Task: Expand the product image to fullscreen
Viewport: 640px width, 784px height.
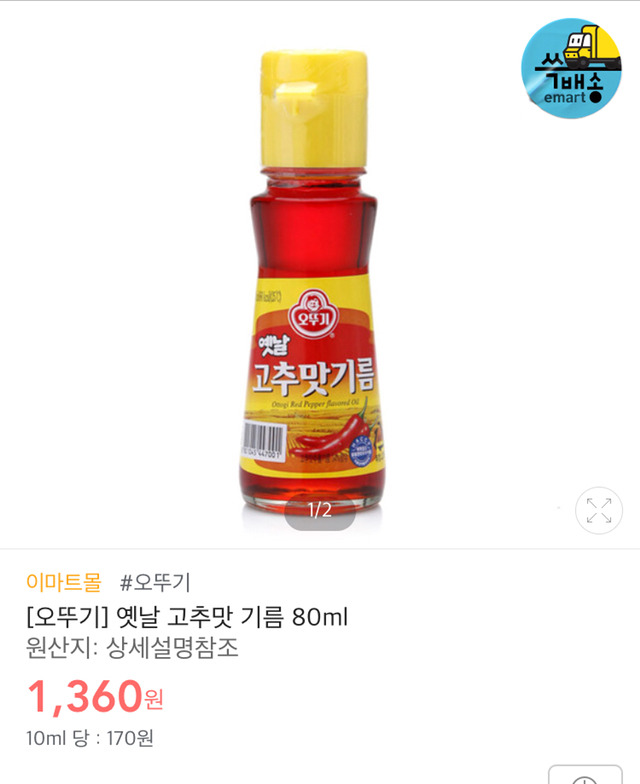Action: (599, 511)
